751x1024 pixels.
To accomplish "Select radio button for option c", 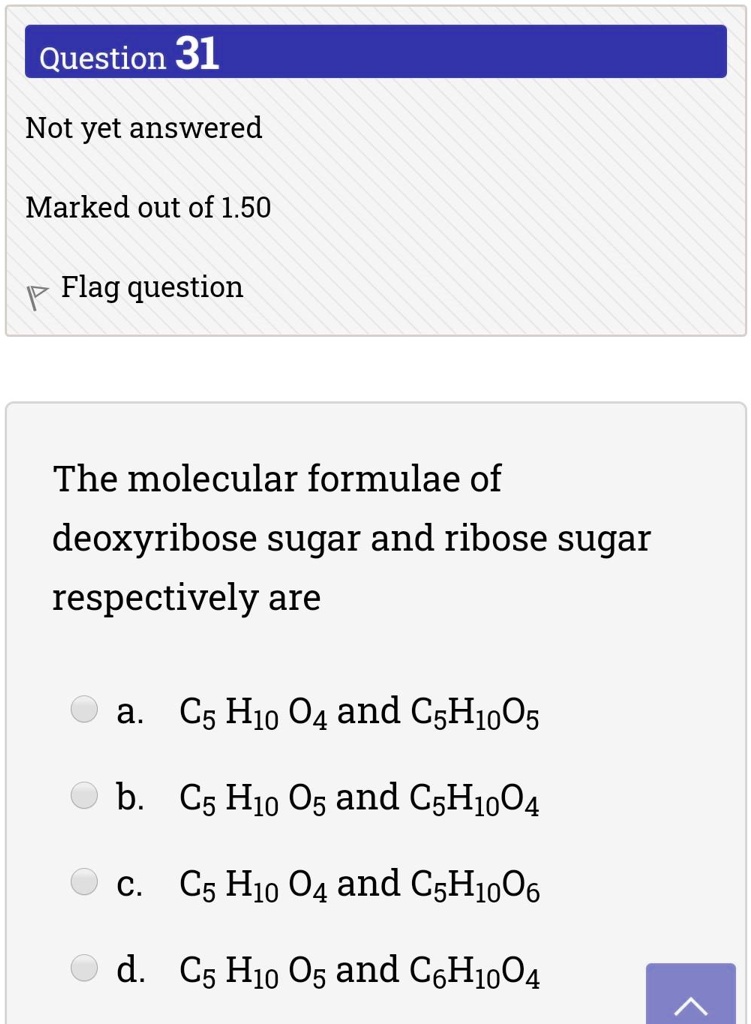I will [x=84, y=882].
